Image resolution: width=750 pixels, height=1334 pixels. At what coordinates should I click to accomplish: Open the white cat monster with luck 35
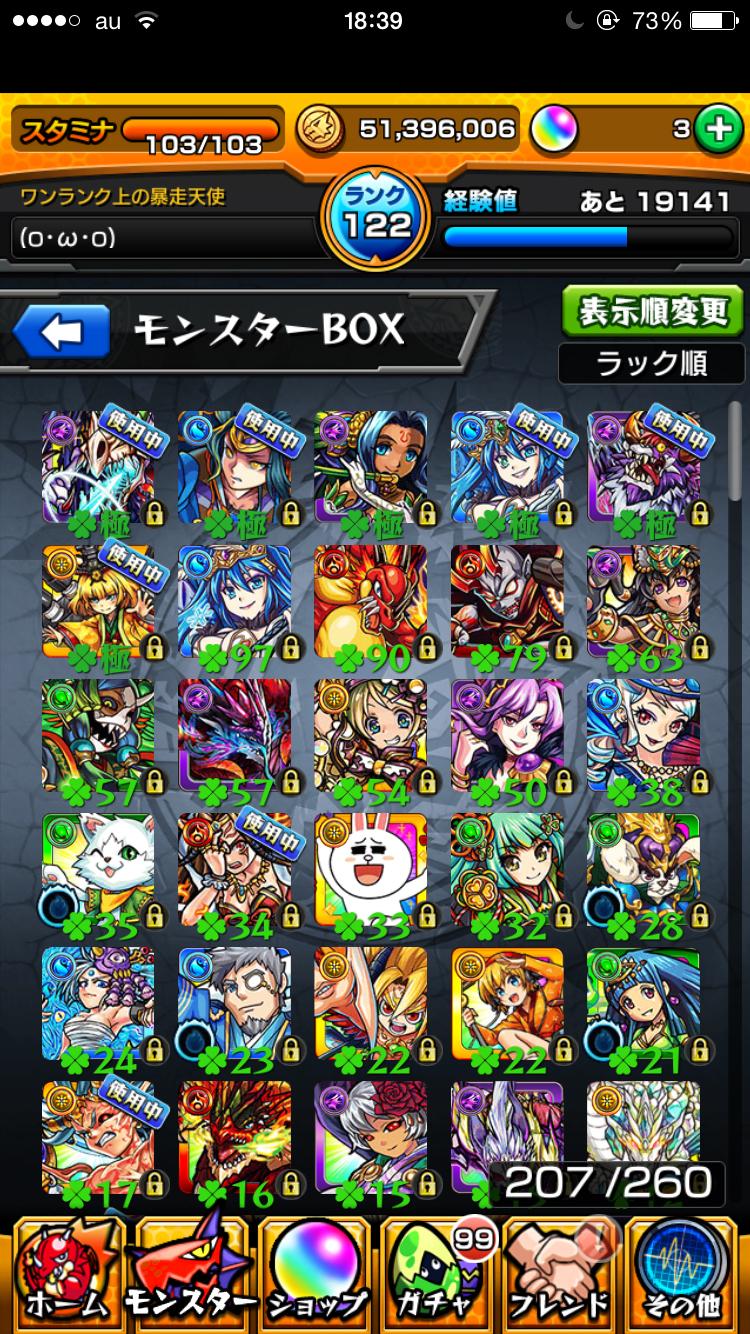pos(98,871)
